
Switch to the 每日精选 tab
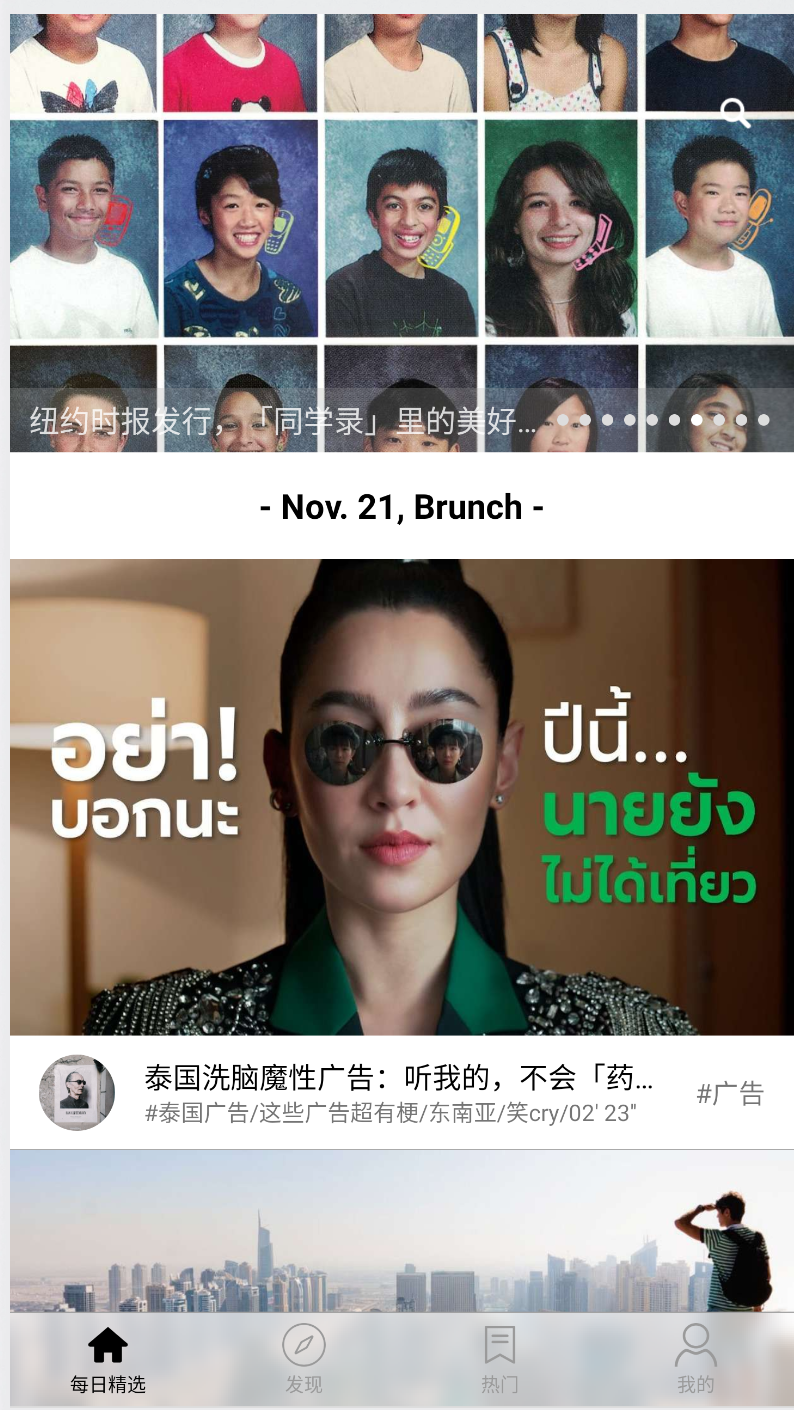click(108, 1360)
